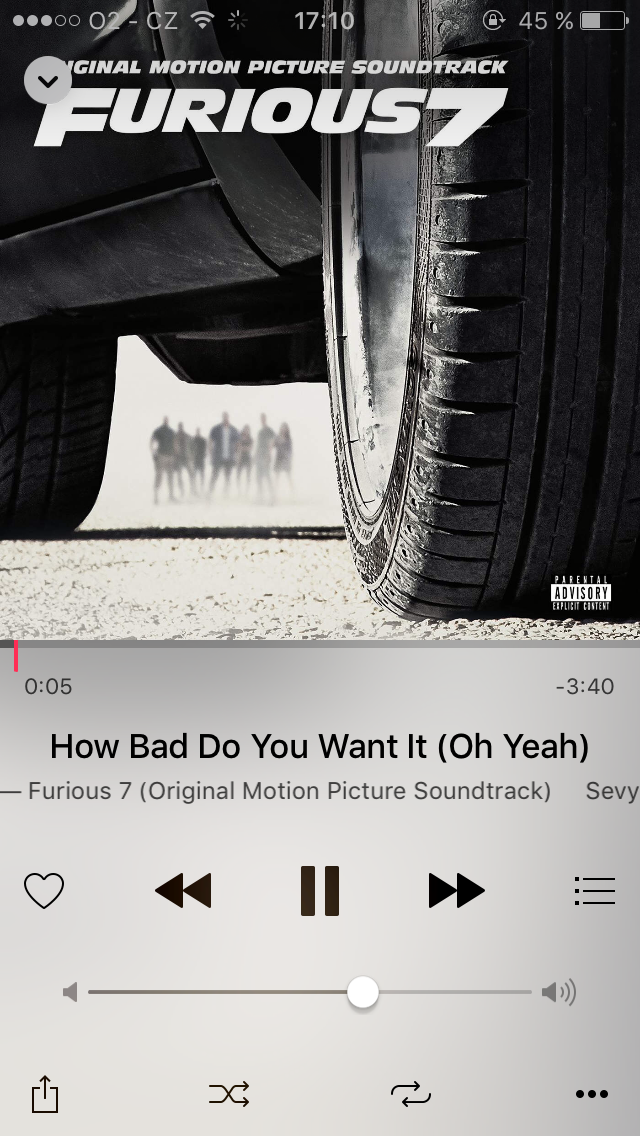Skip back to the previous track
640x1136 pixels.
click(184, 890)
